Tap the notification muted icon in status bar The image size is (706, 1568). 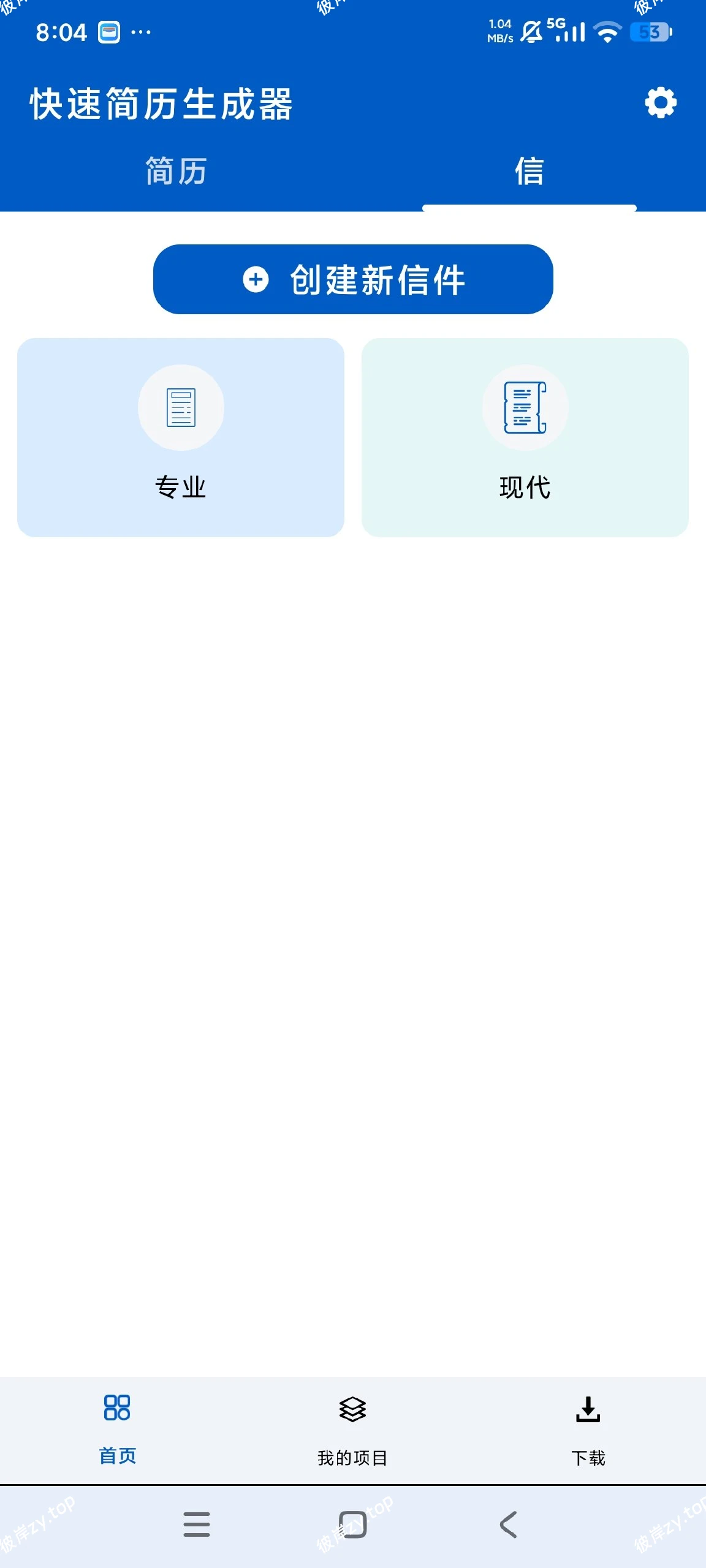[x=531, y=32]
